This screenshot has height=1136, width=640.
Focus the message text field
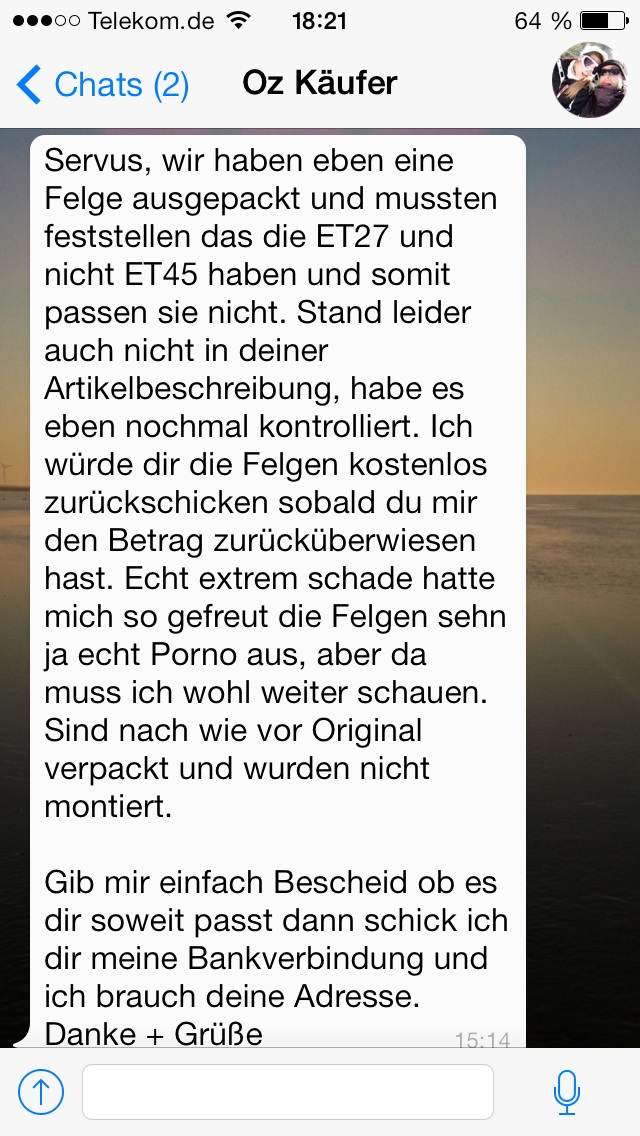point(288,1092)
